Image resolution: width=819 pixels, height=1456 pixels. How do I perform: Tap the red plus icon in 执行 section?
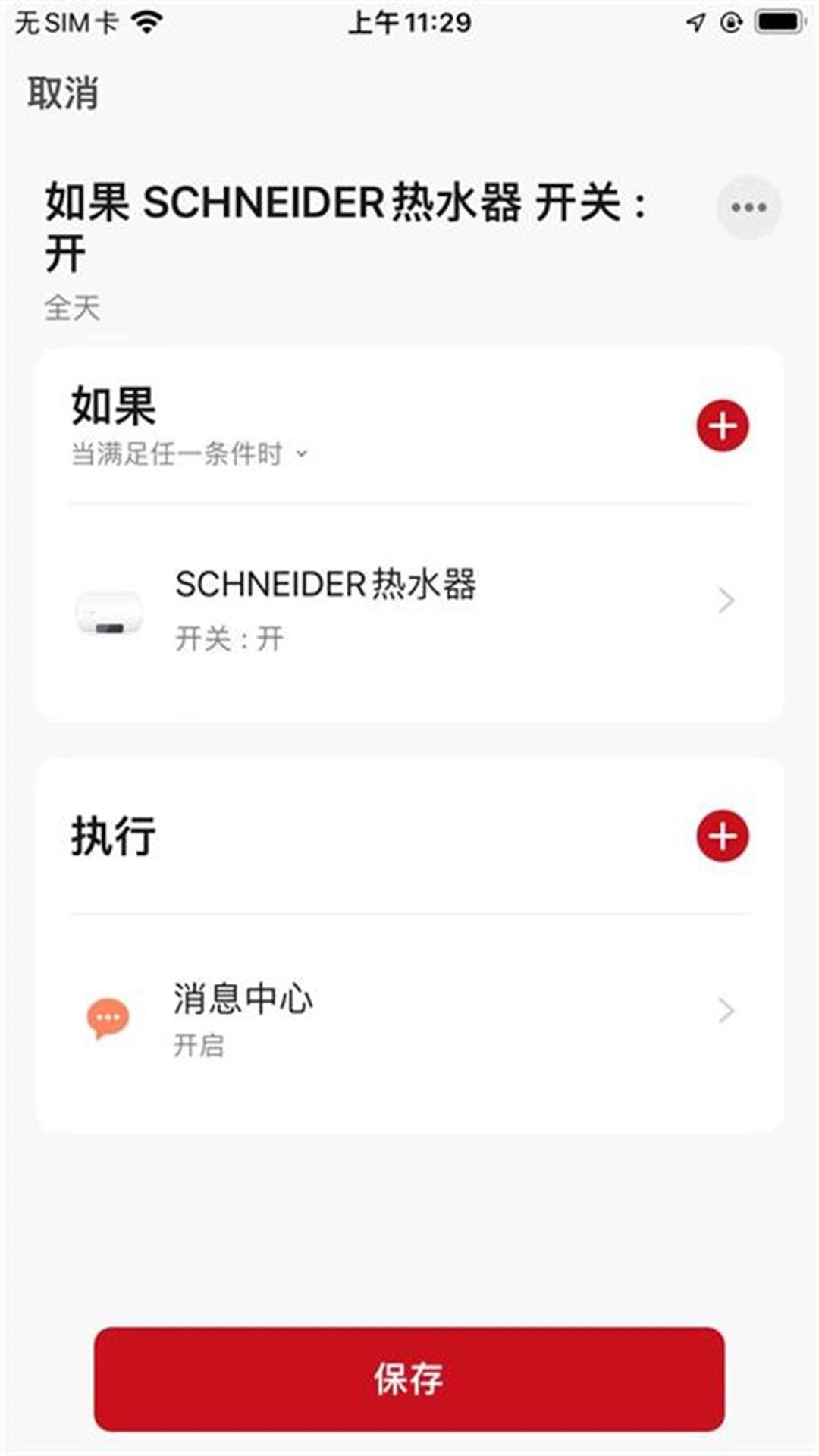pyautogui.click(x=723, y=834)
